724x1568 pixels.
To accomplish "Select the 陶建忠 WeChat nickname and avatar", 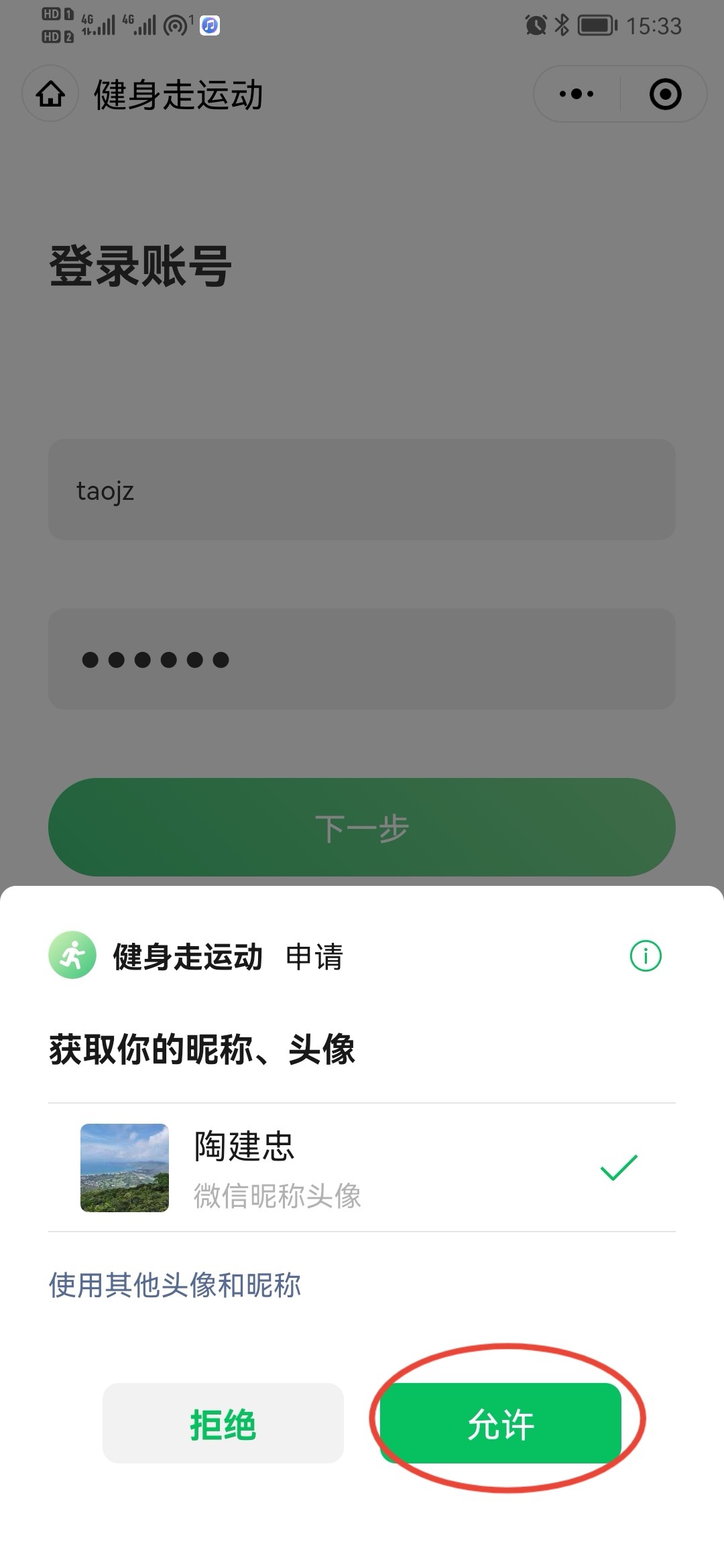I will [x=362, y=1167].
